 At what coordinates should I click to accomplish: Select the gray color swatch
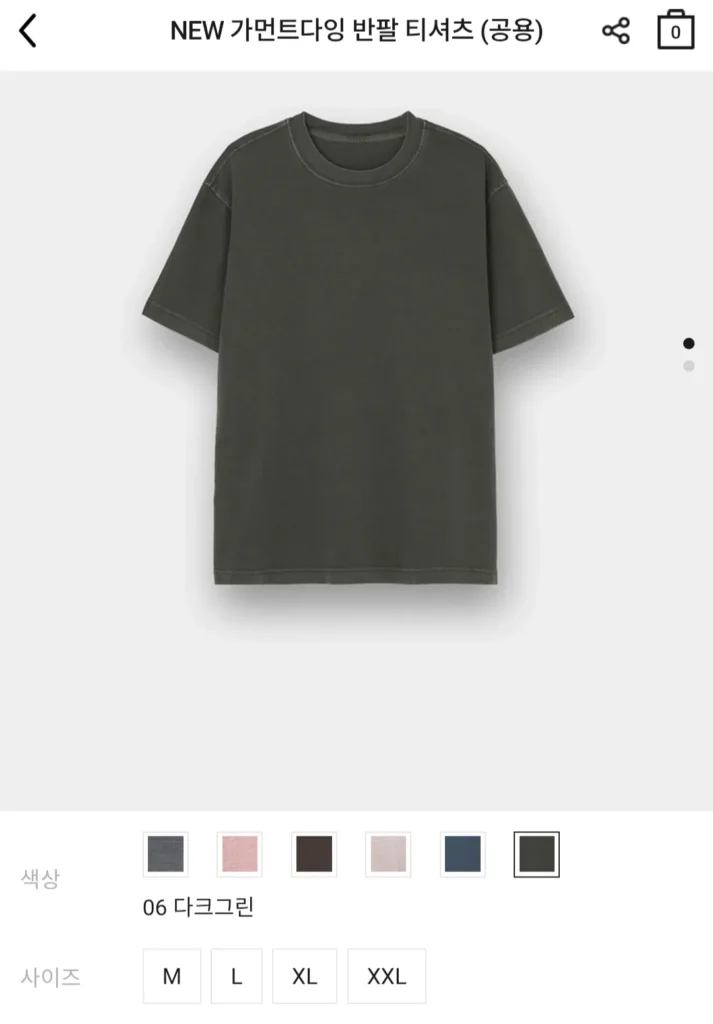pyautogui.click(x=165, y=854)
